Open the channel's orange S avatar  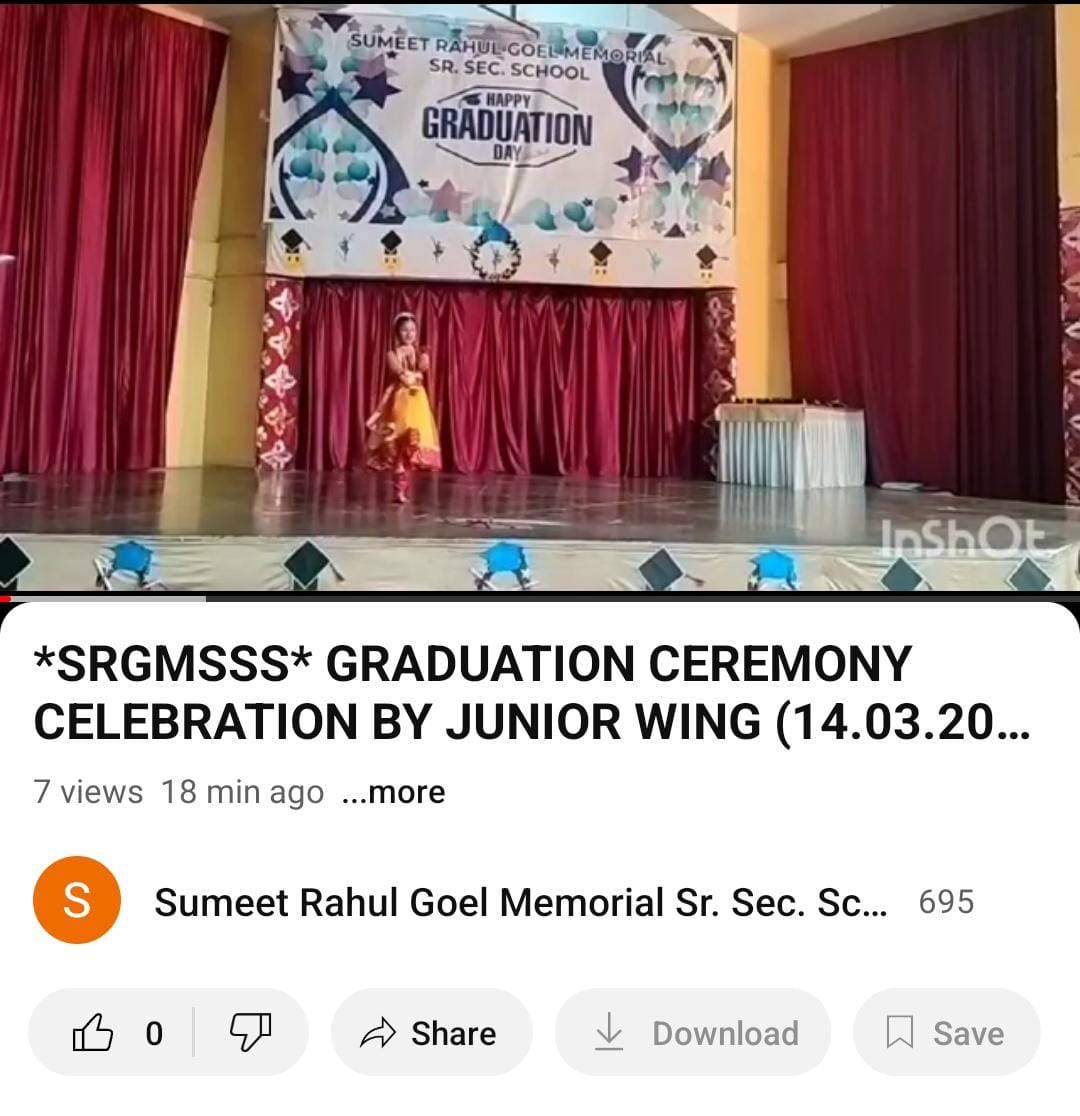point(77,900)
